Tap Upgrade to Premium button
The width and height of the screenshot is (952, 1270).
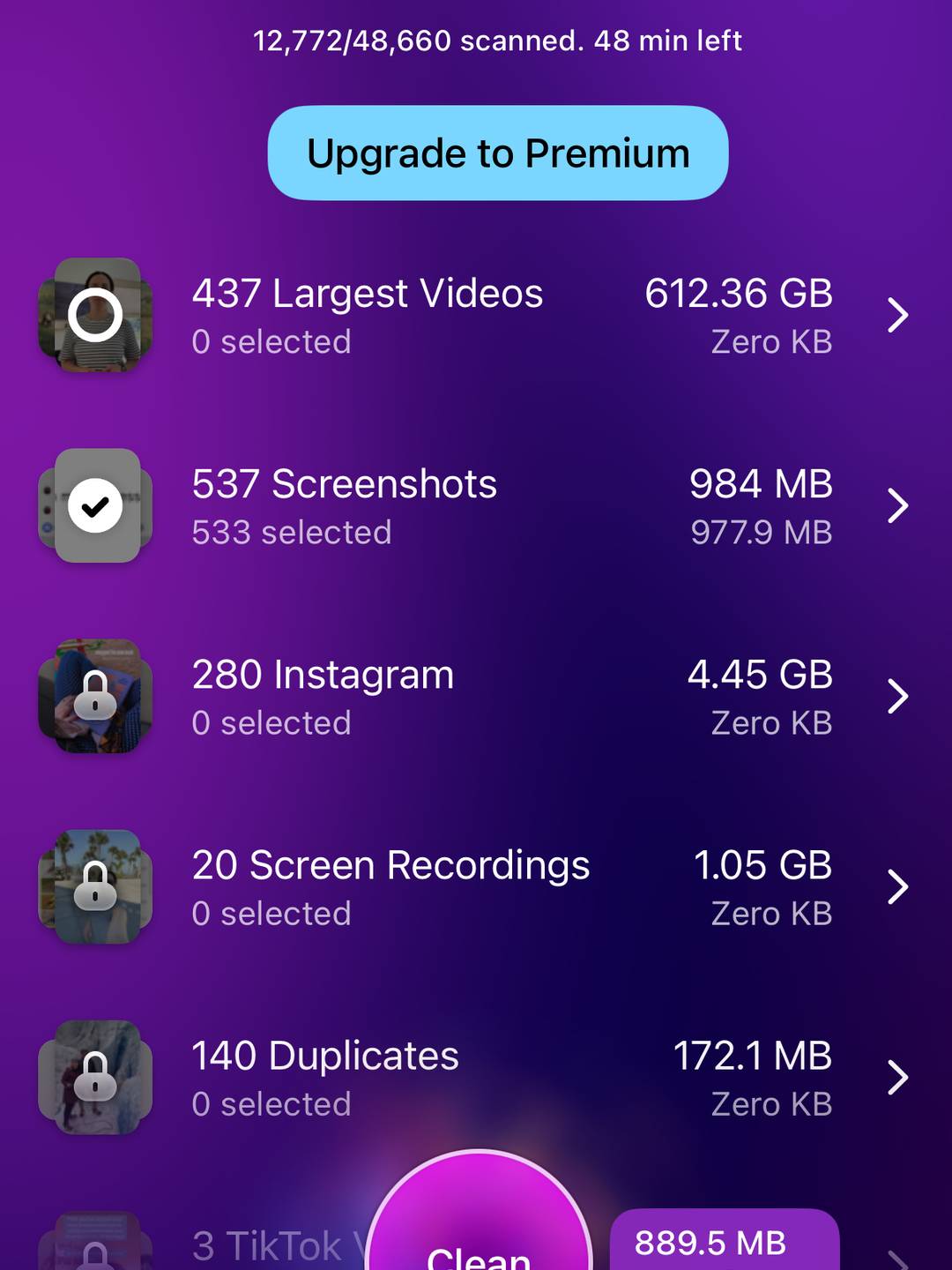click(x=497, y=153)
